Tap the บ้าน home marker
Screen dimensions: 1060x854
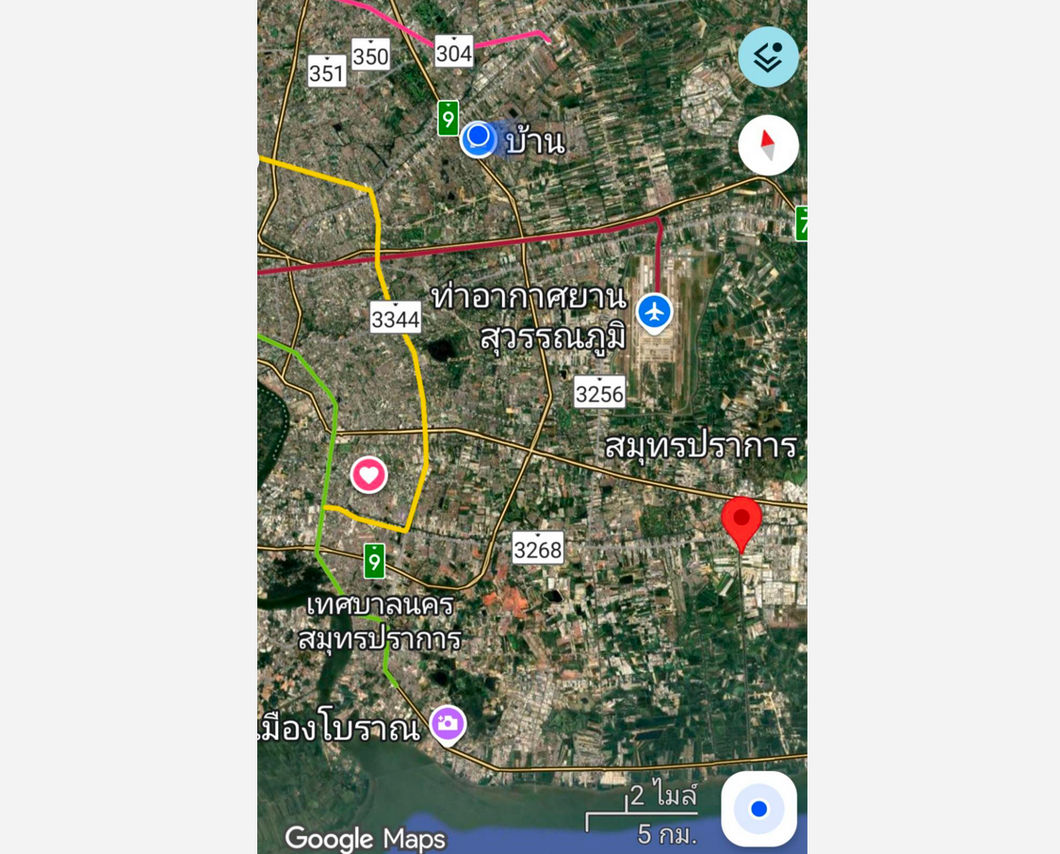(x=479, y=137)
